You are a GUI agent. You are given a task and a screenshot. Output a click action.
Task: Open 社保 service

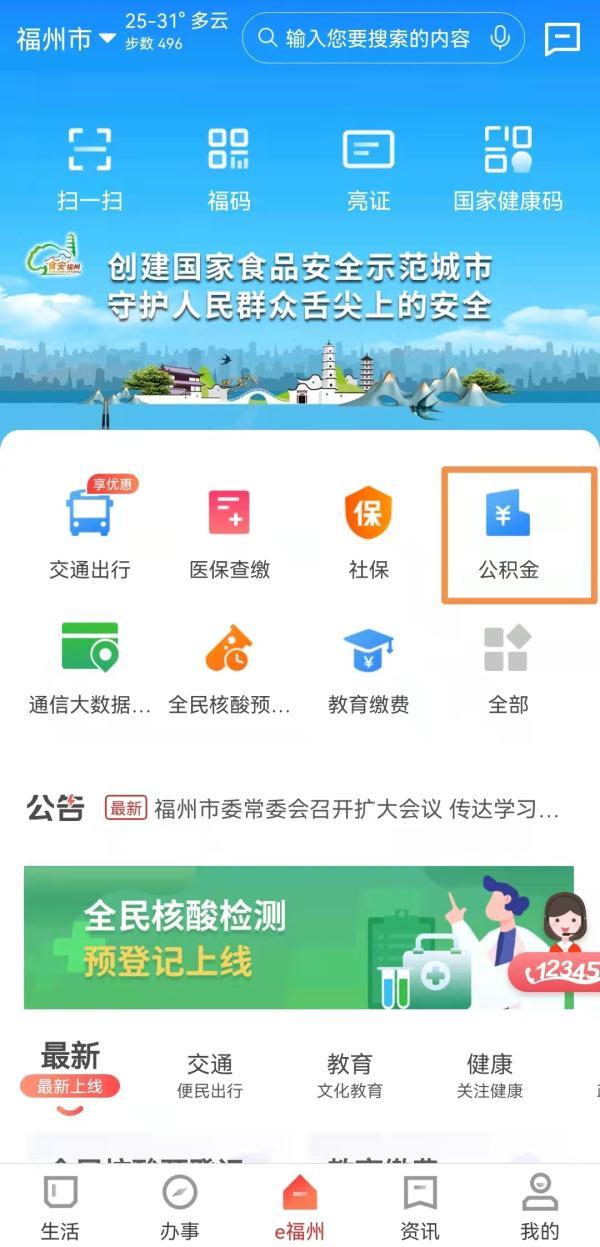tap(368, 530)
